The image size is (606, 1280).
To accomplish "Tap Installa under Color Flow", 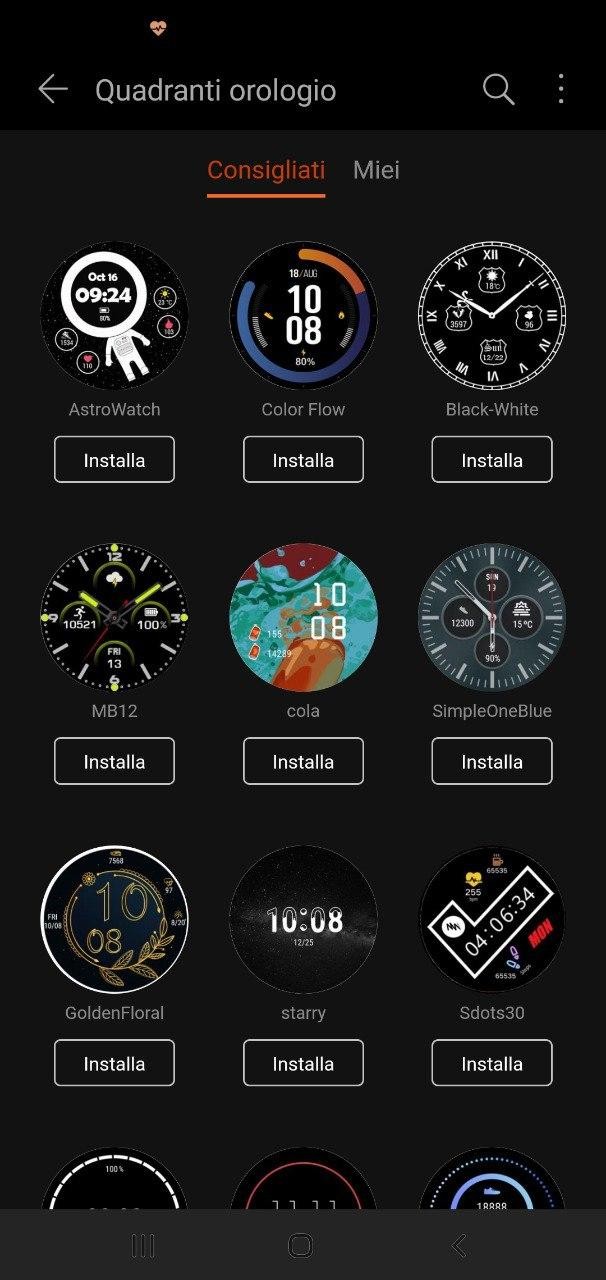I will click(303, 460).
